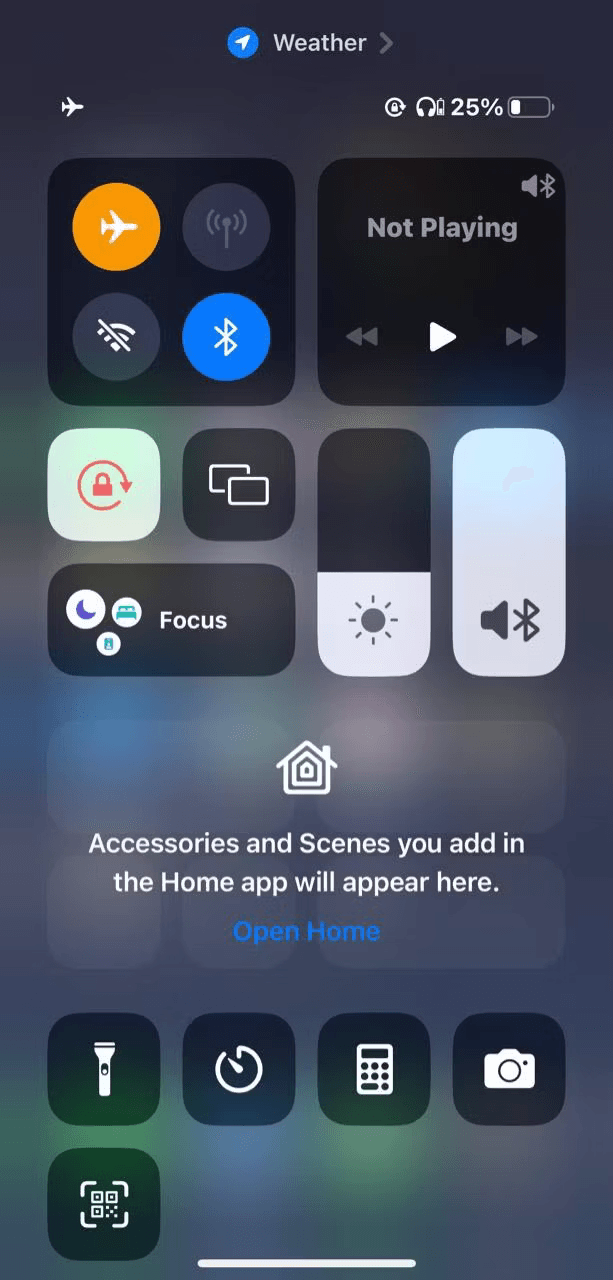Enable Wi-Fi from the connectivity panel
Viewport: 613px width, 1280px height.
pyautogui.click(x=116, y=337)
